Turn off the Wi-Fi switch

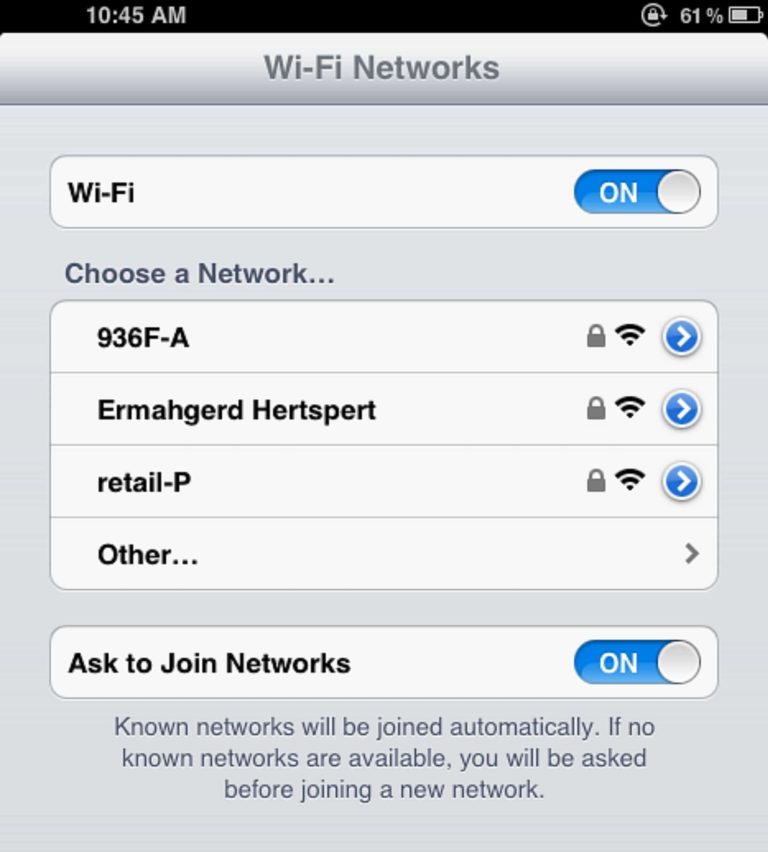pyautogui.click(x=636, y=192)
